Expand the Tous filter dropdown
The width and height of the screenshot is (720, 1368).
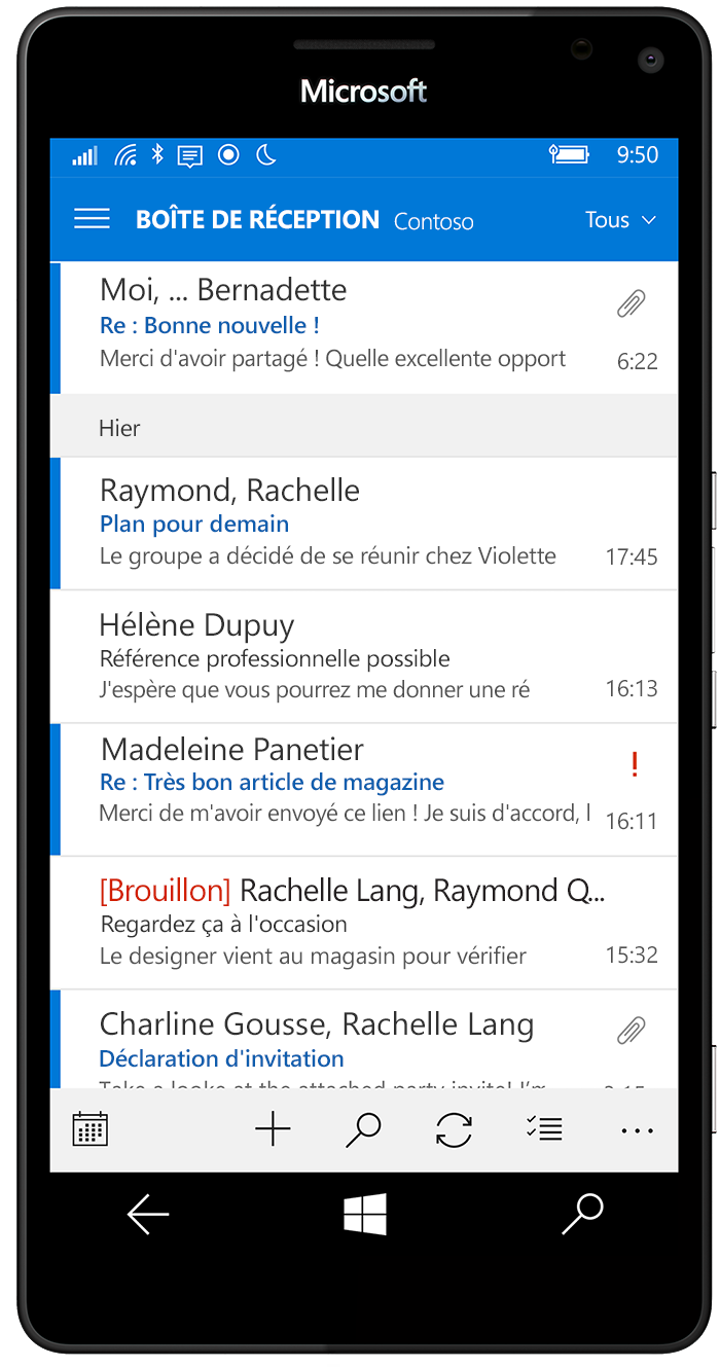[620, 220]
